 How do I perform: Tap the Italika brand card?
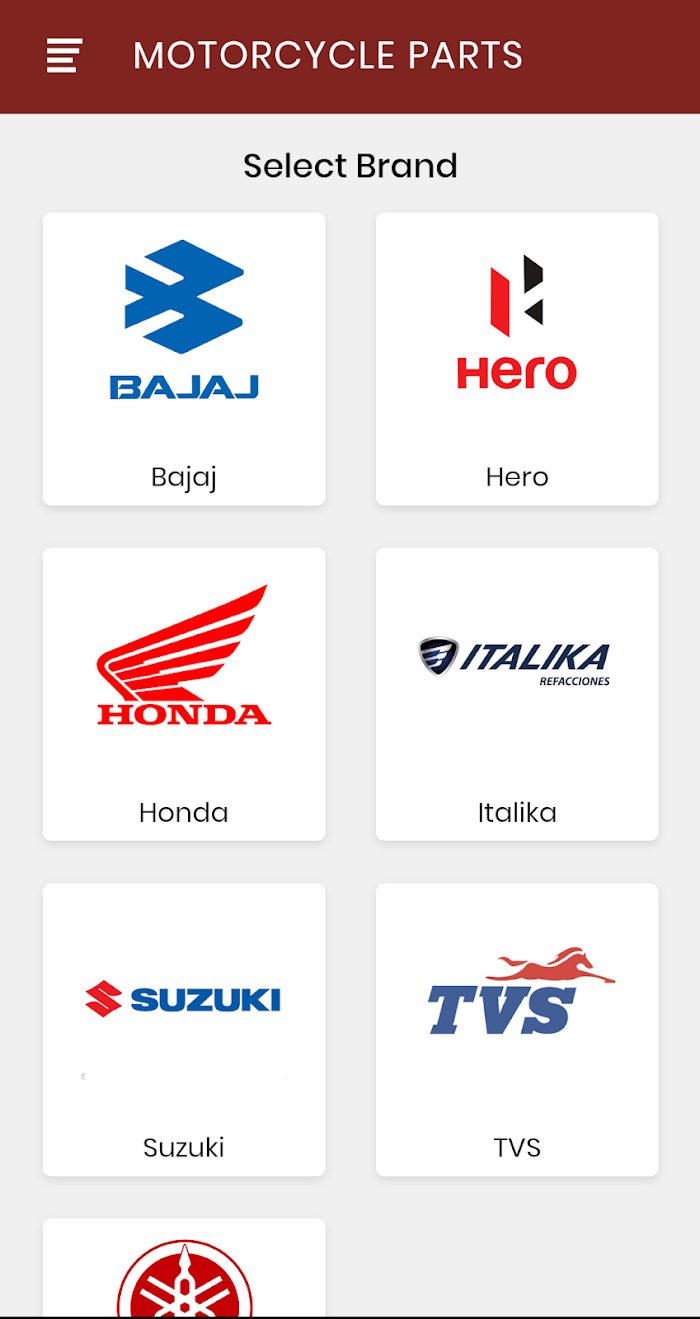[517, 694]
